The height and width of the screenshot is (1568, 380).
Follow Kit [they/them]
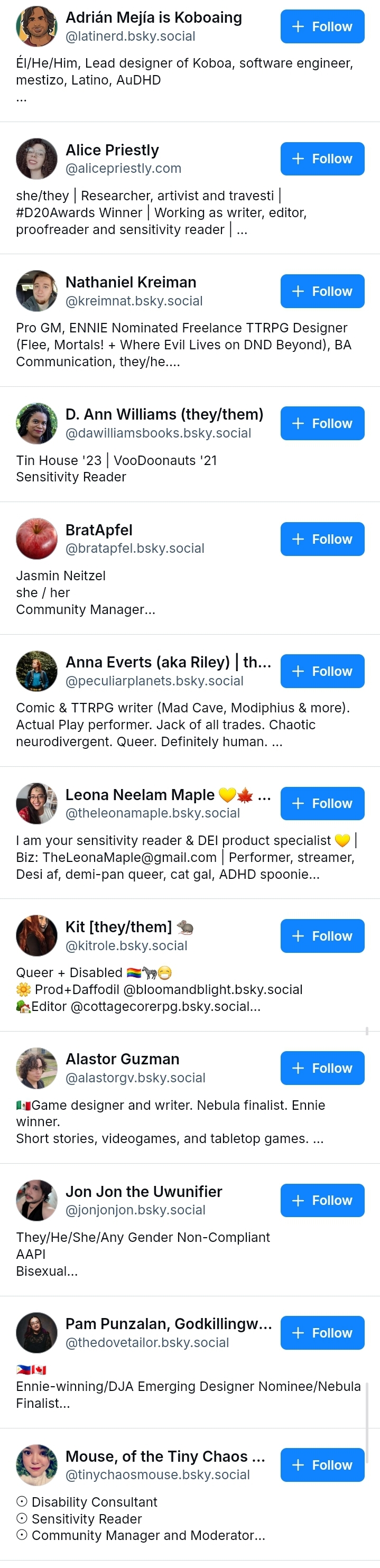pyautogui.click(x=322, y=936)
